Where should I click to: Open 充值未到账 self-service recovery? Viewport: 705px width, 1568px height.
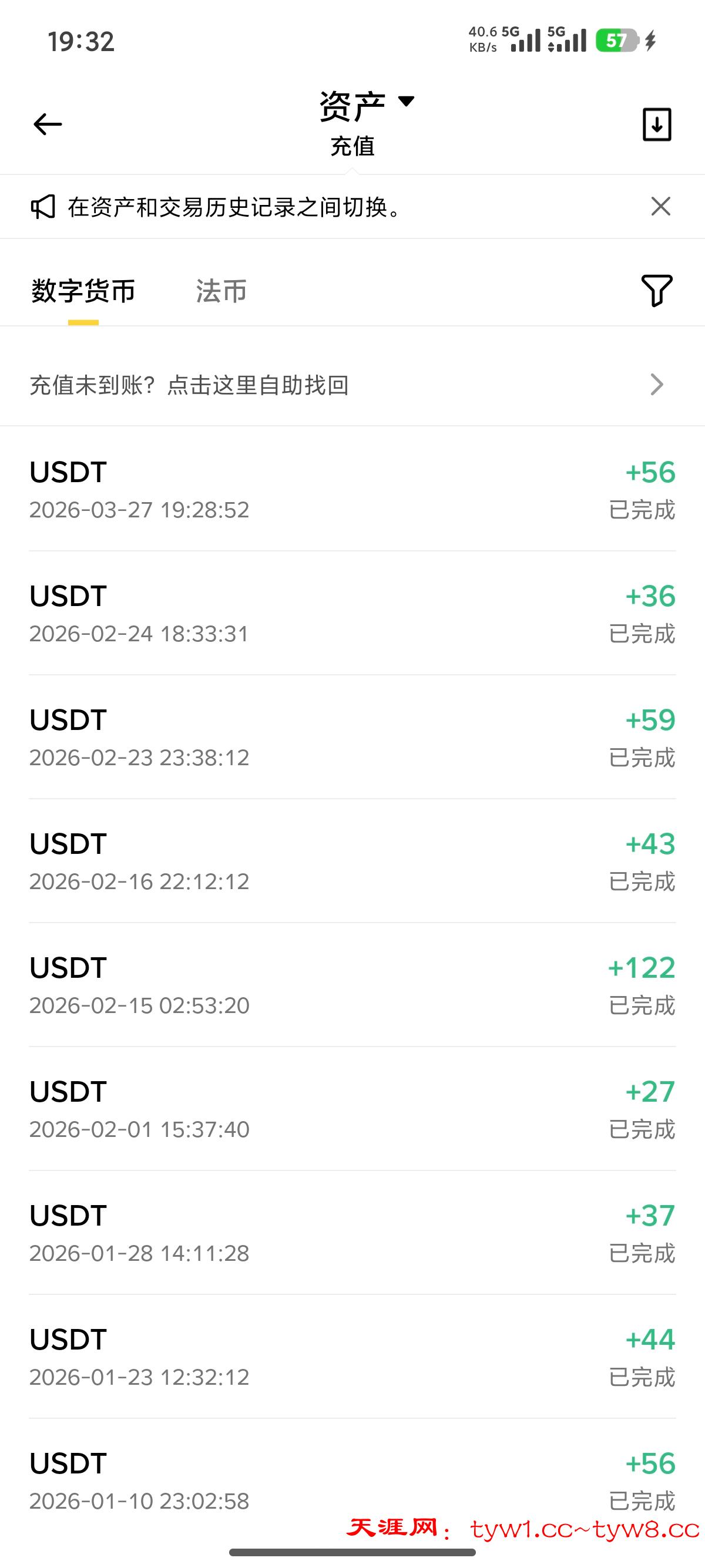pyautogui.click(x=352, y=385)
